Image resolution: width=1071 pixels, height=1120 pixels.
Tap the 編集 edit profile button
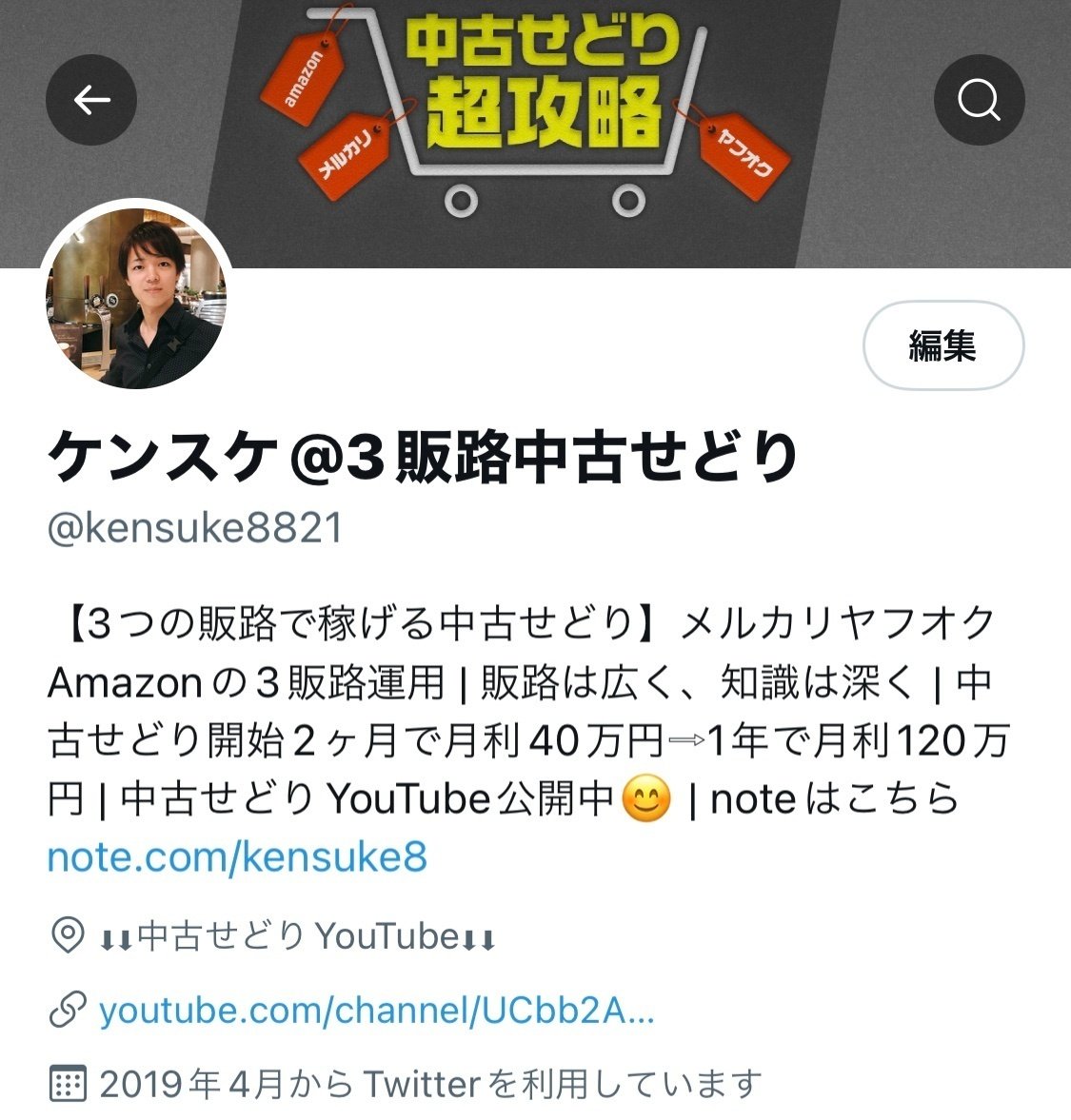942,345
